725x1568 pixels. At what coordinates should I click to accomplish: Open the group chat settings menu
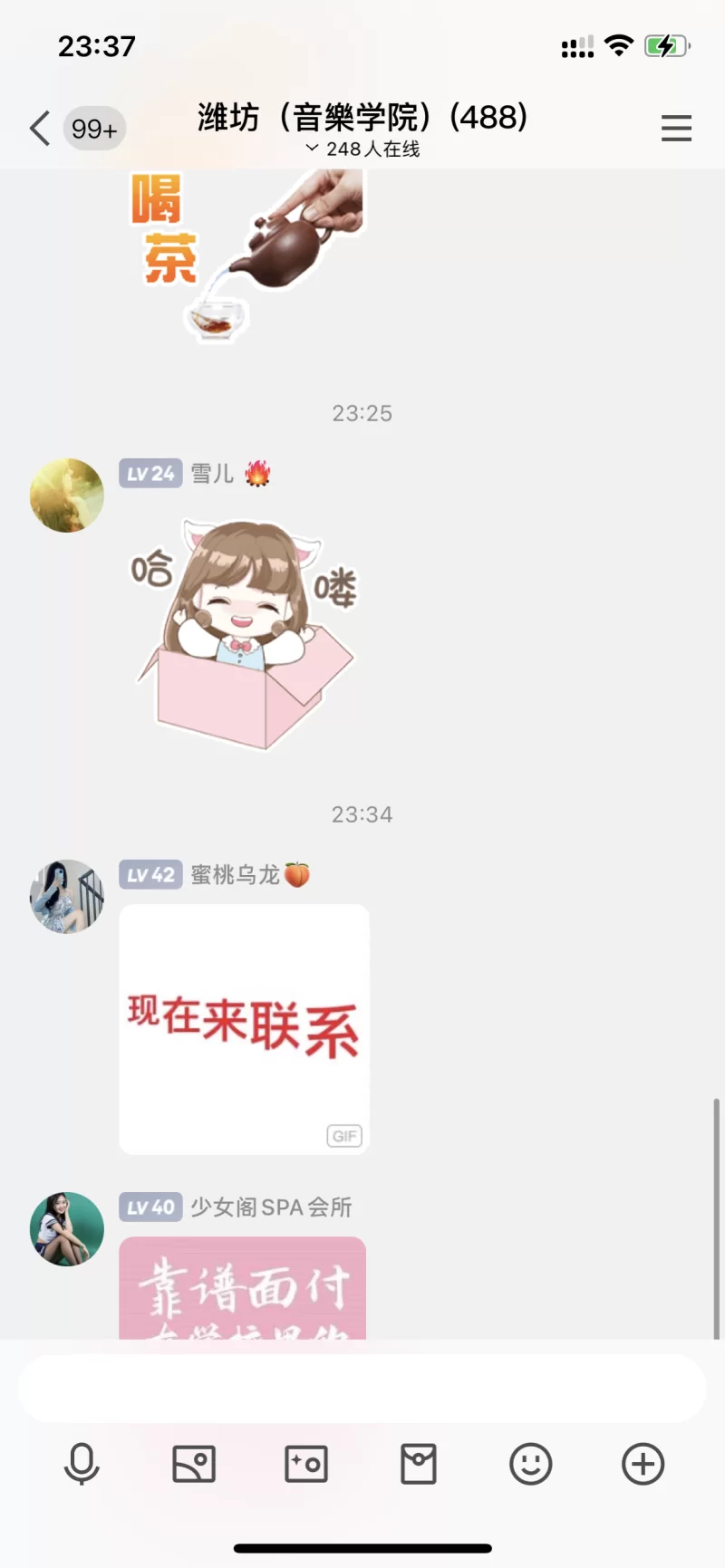(x=676, y=129)
